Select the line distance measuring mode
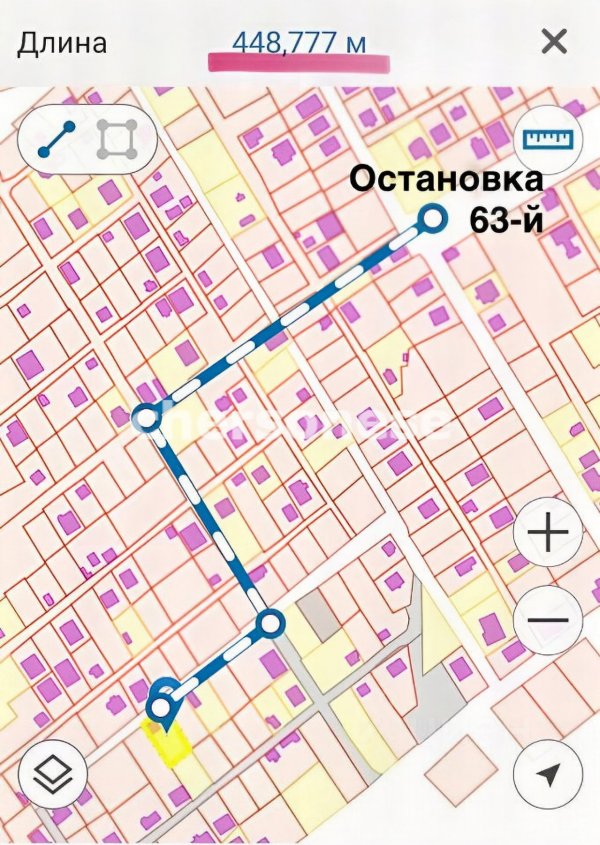 tap(56, 140)
